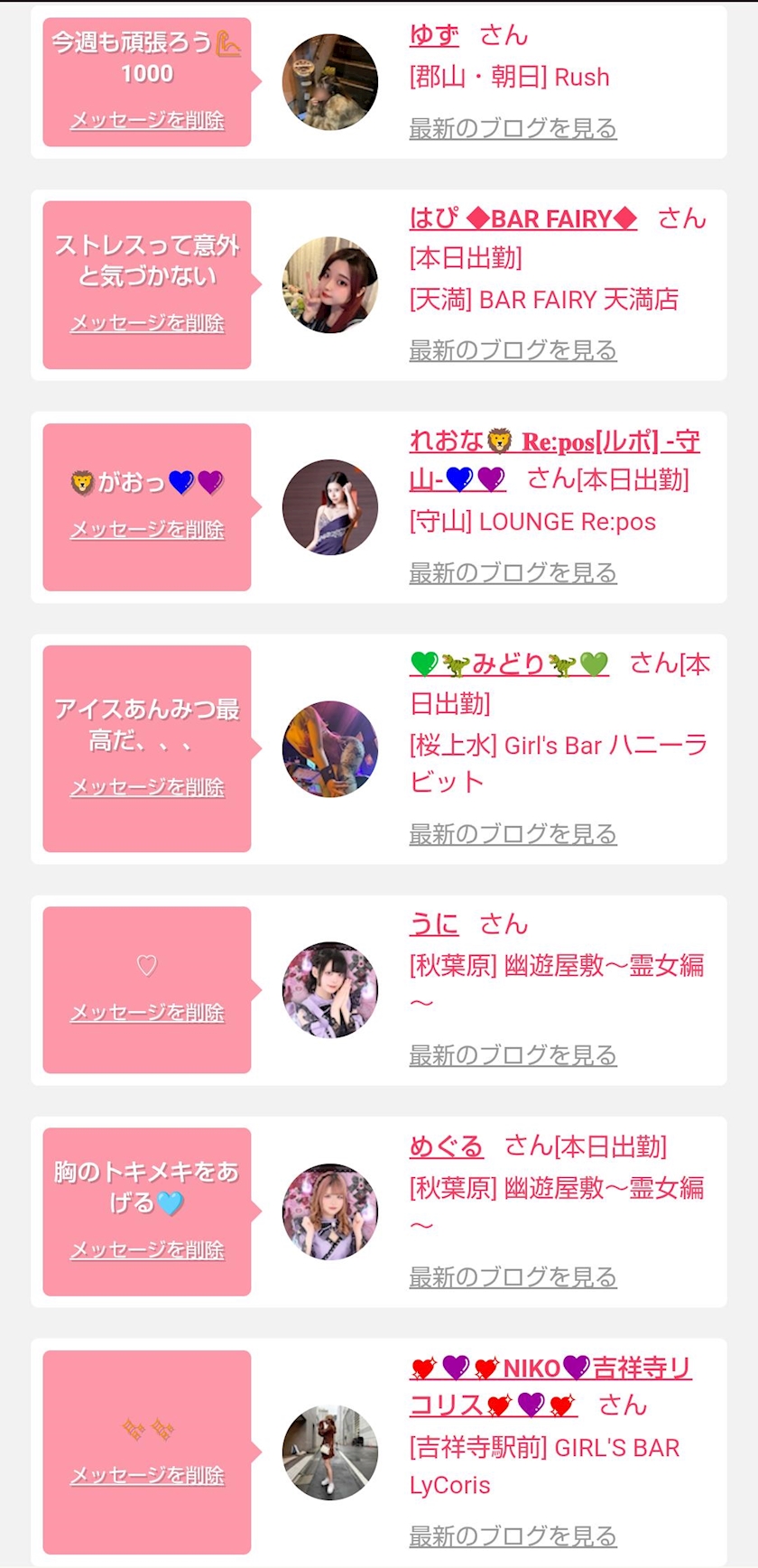
Task: Delete the 胸のトキメキをあげる message
Action: (x=147, y=1250)
